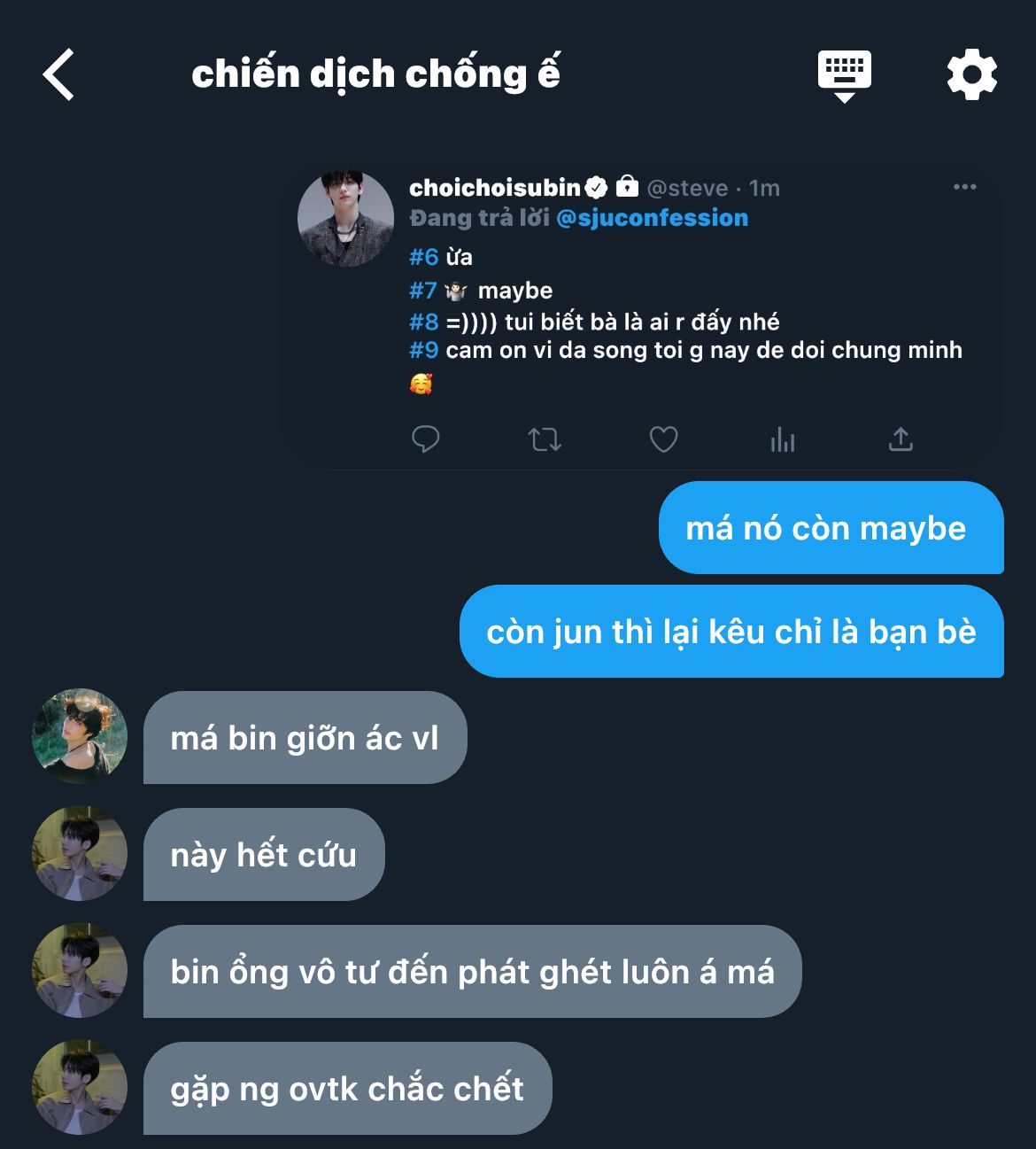This screenshot has width=1036, height=1149.
Task: Hide the keyboard using keyboard icon
Action: click(844, 76)
